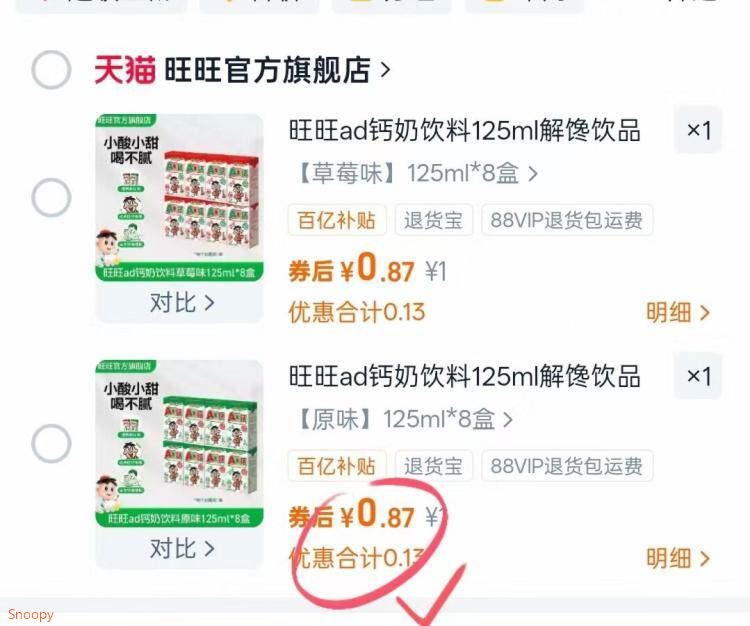Tap 对比 under the 草莓味 product
Screen dimensions: 750x626
coord(181,302)
